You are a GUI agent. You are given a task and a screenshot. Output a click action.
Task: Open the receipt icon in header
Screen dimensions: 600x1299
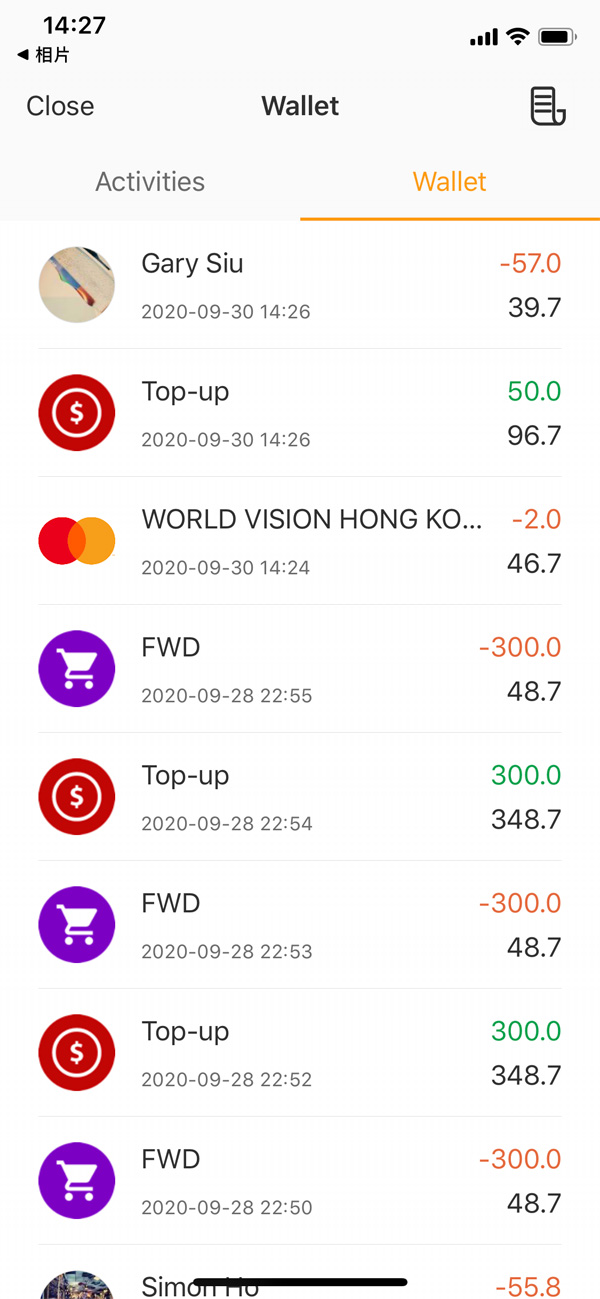coord(547,106)
